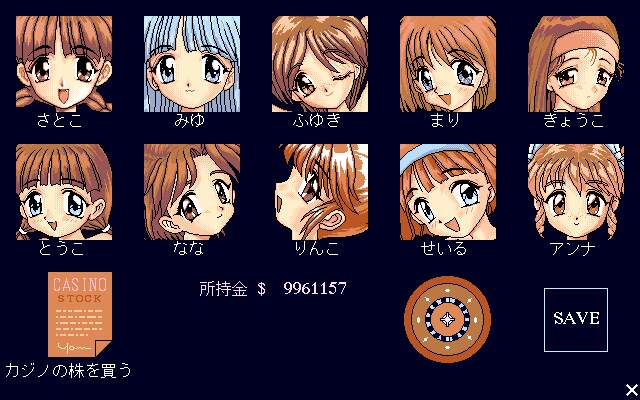
Task: Select the せいる character portrait
Action: [448, 192]
